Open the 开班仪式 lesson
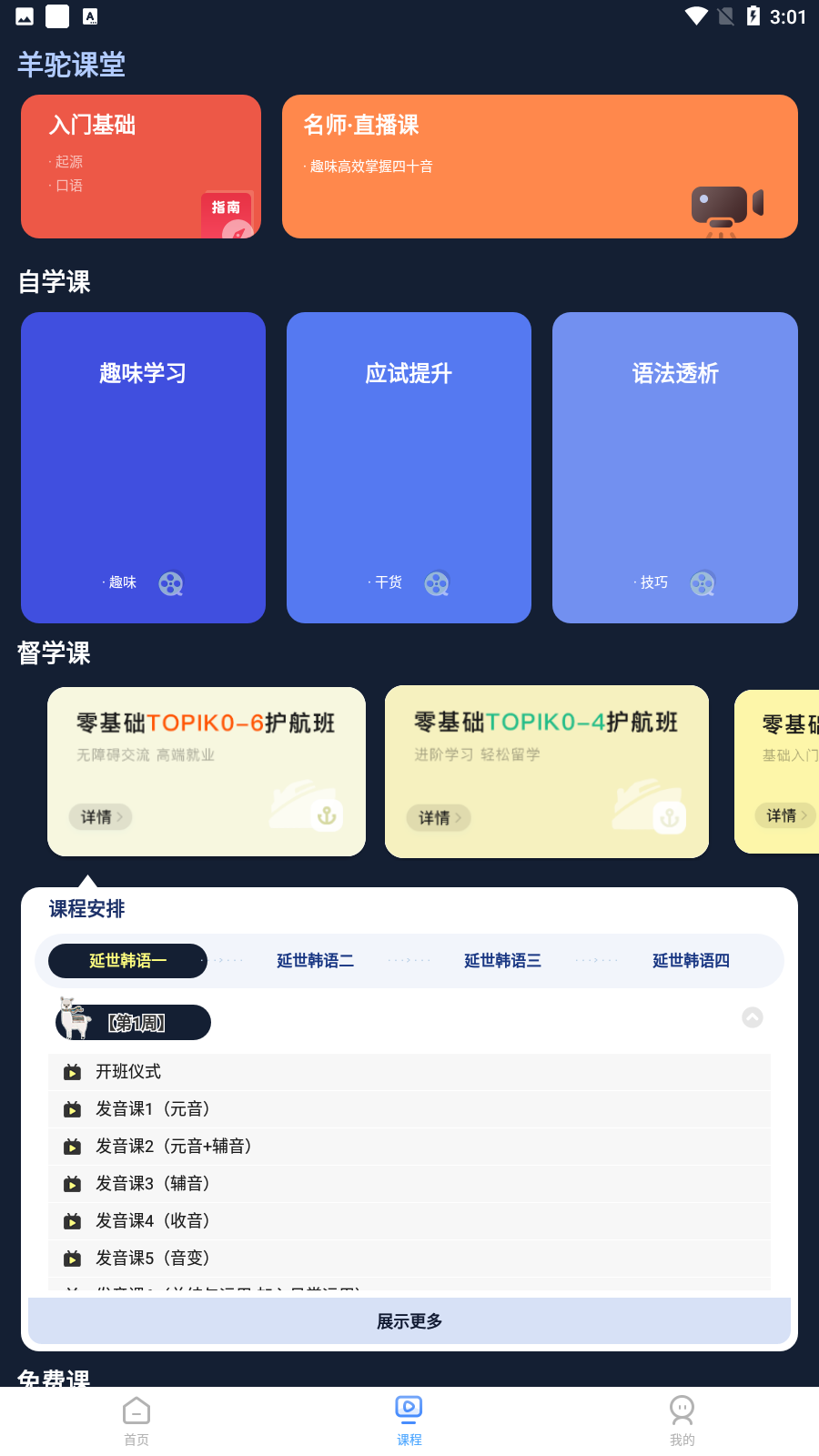The image size is (819, 1456). click(x=128, y=1072)
